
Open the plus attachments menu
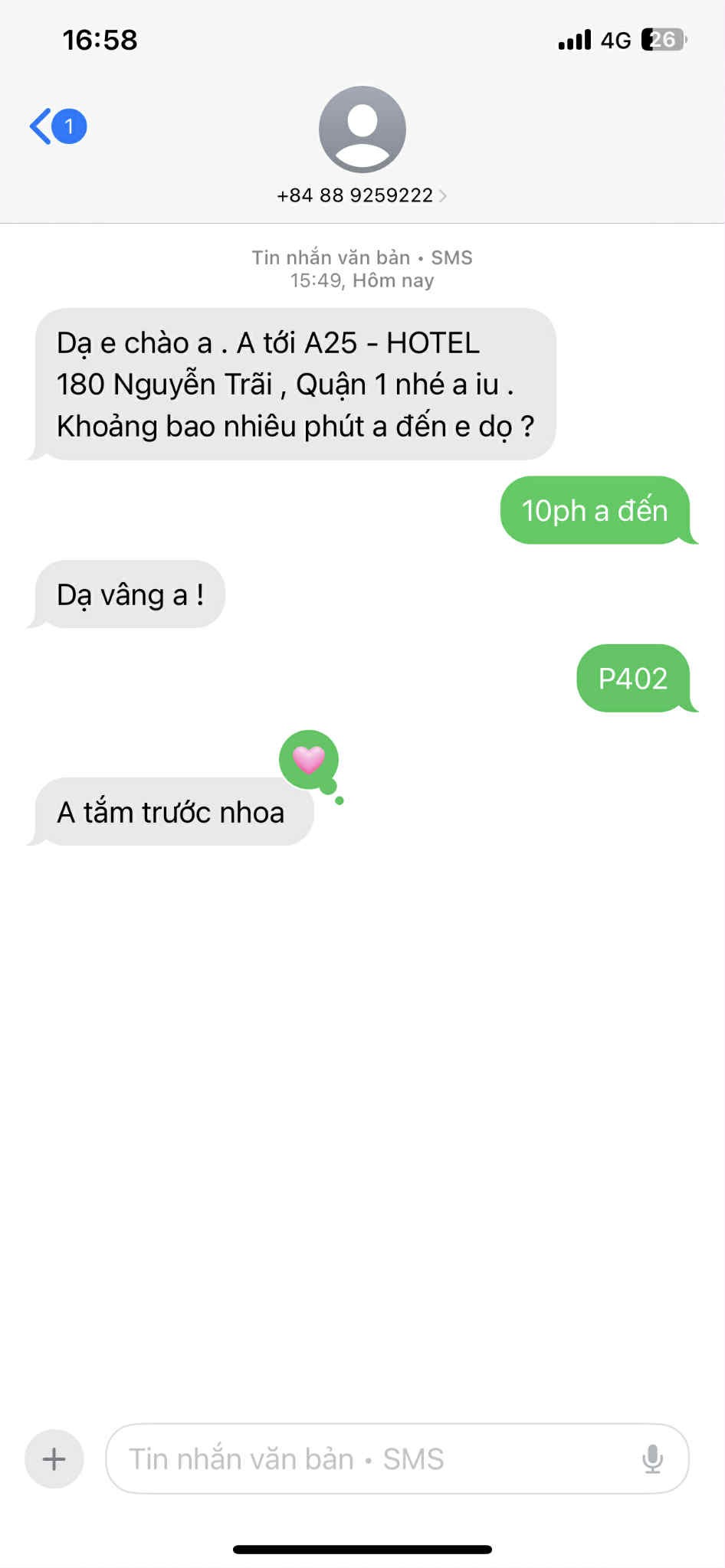tap(54, 1458)
